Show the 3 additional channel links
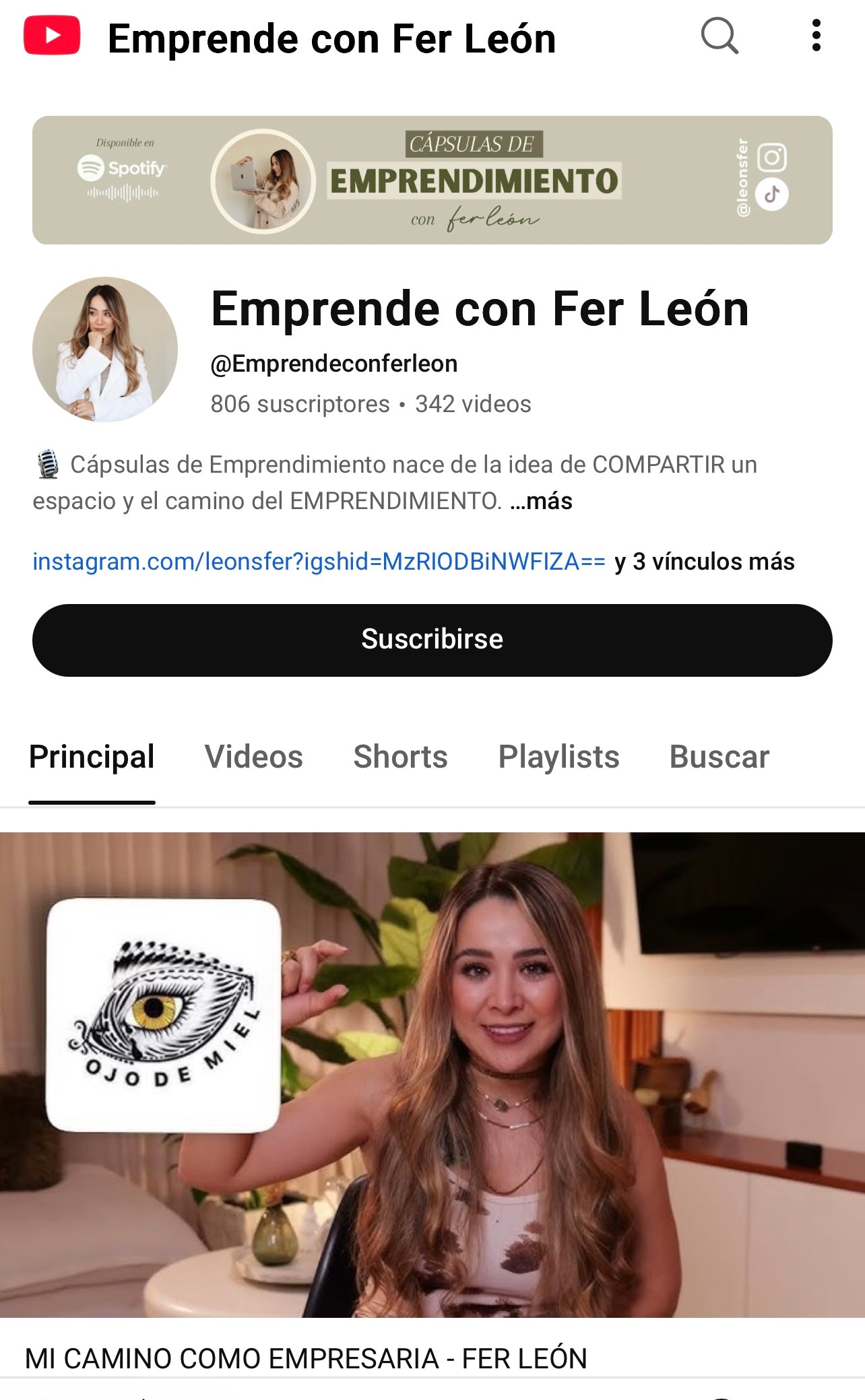This screenshot has width=865, height=1400. click(704, 562)
